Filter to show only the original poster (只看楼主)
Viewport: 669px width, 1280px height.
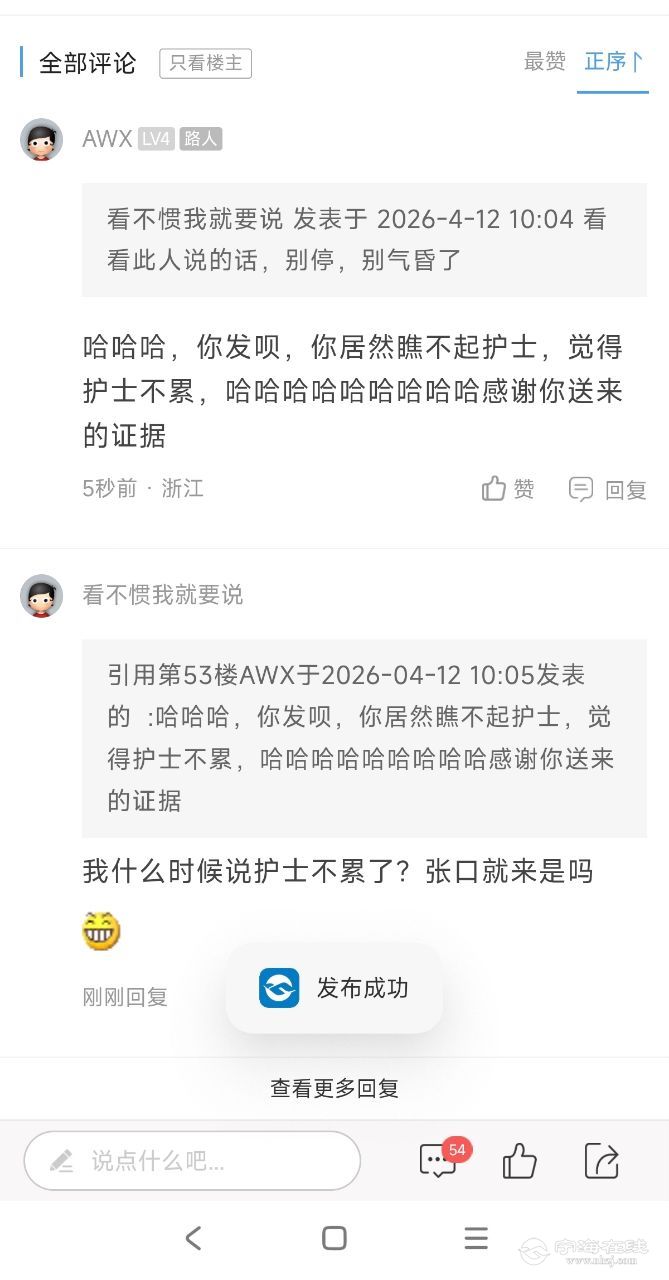tap(205, 63)
